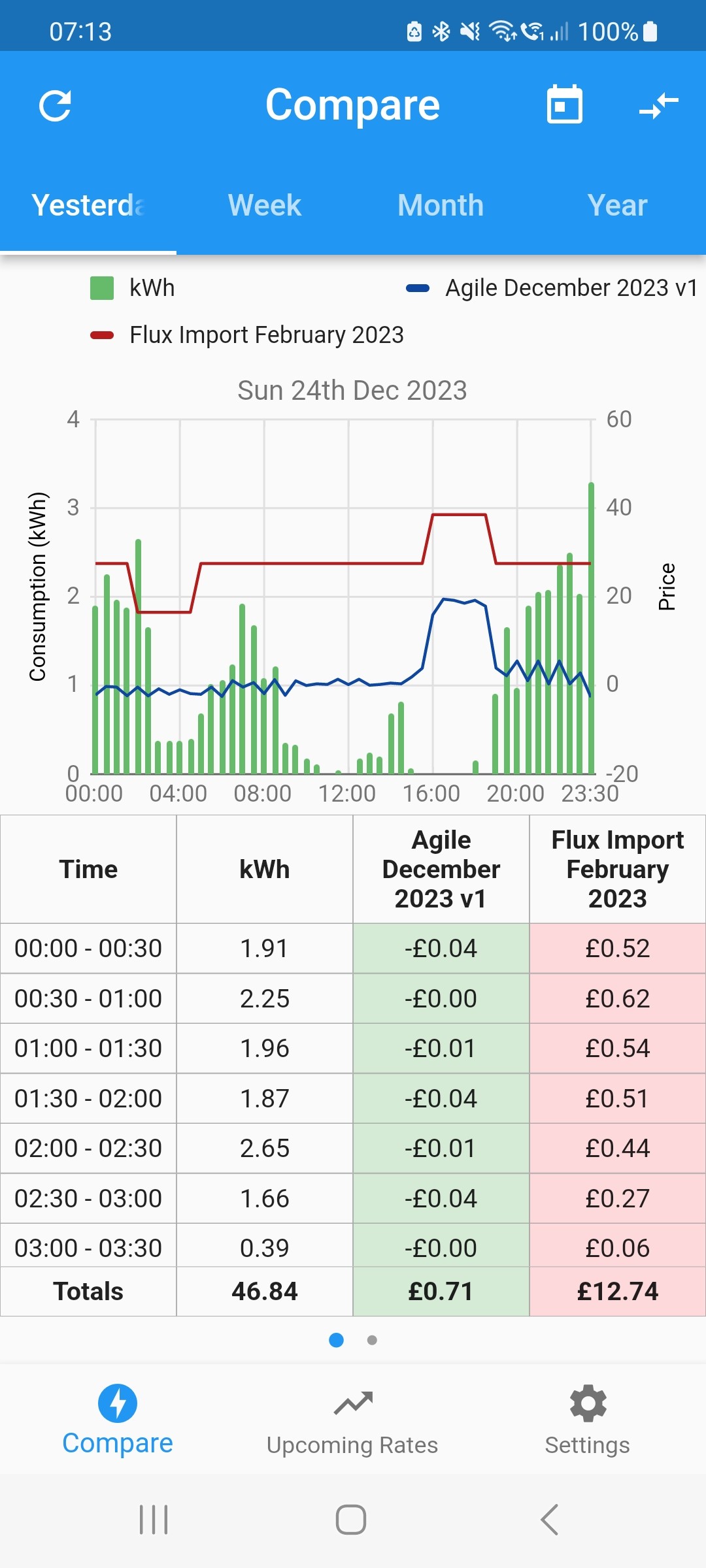
Task: Go back using the system back button
Action: 550,1519
